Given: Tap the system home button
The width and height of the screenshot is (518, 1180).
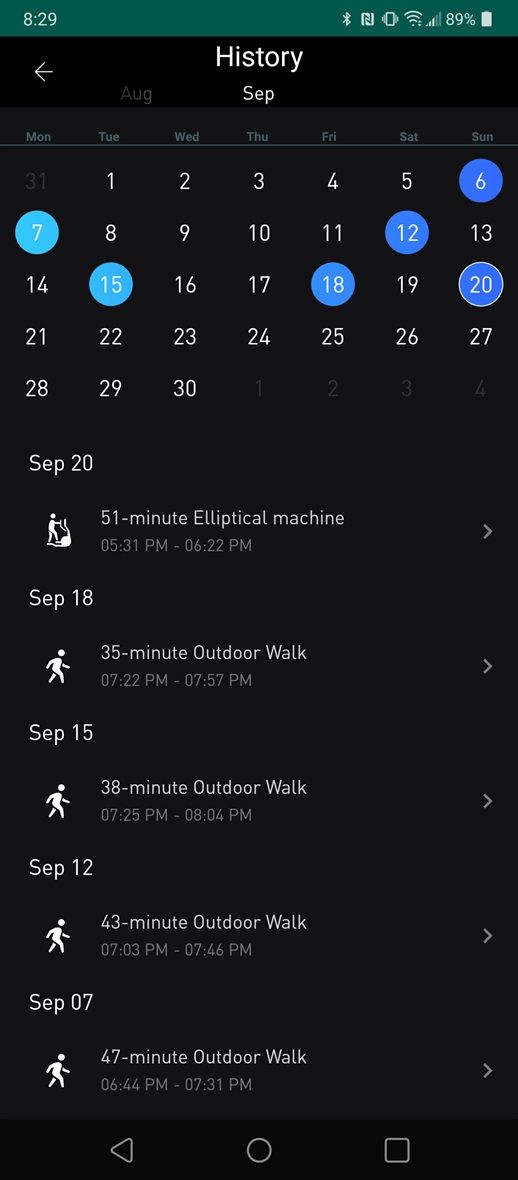Looking at the screenshot, I should (x=259, y=1150).
